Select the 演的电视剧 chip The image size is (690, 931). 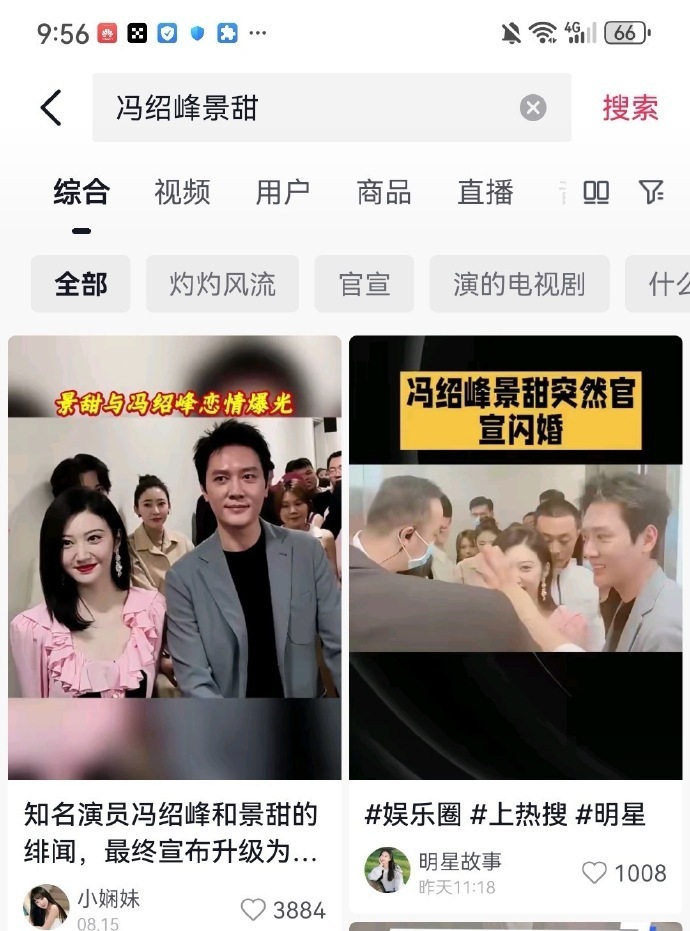pos(519,284)
